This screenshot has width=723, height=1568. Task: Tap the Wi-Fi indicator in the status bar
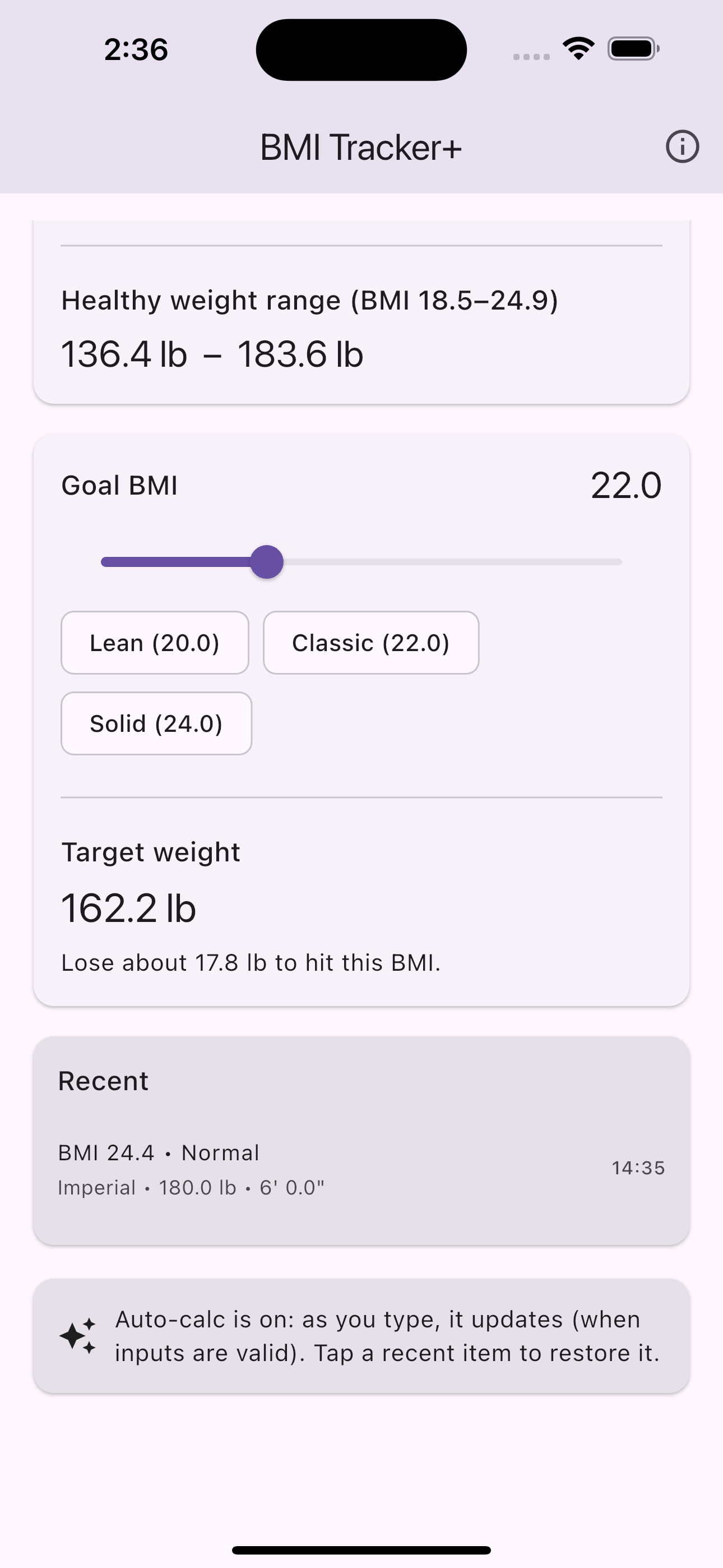[x=578, y=49]
